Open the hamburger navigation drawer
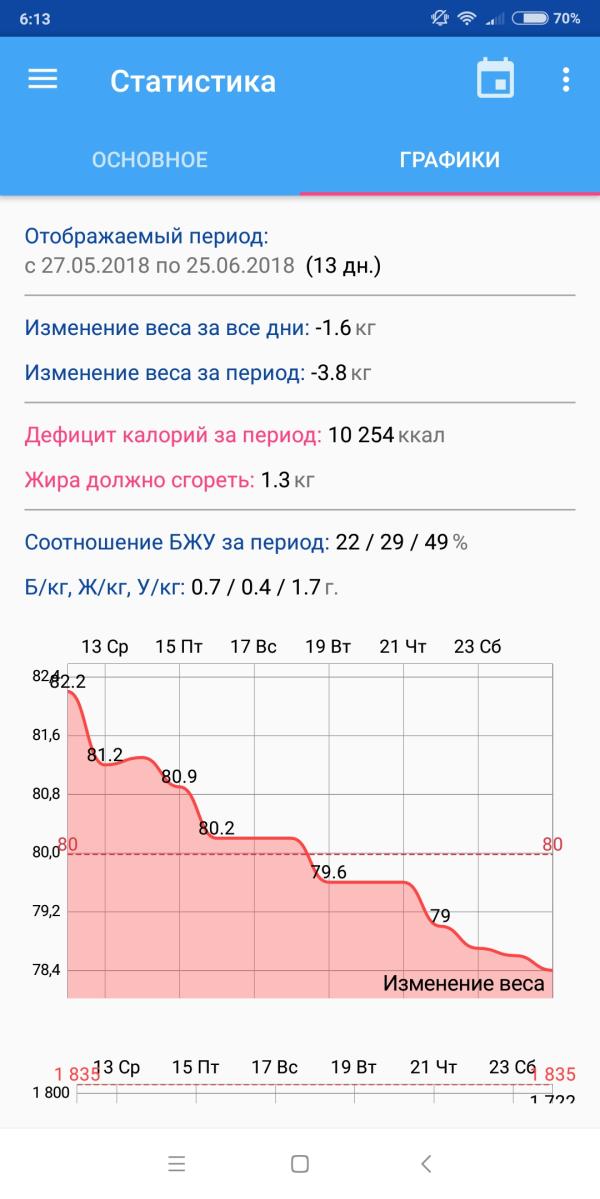The height and width of the screenshot is (1199, 600). 43,80
